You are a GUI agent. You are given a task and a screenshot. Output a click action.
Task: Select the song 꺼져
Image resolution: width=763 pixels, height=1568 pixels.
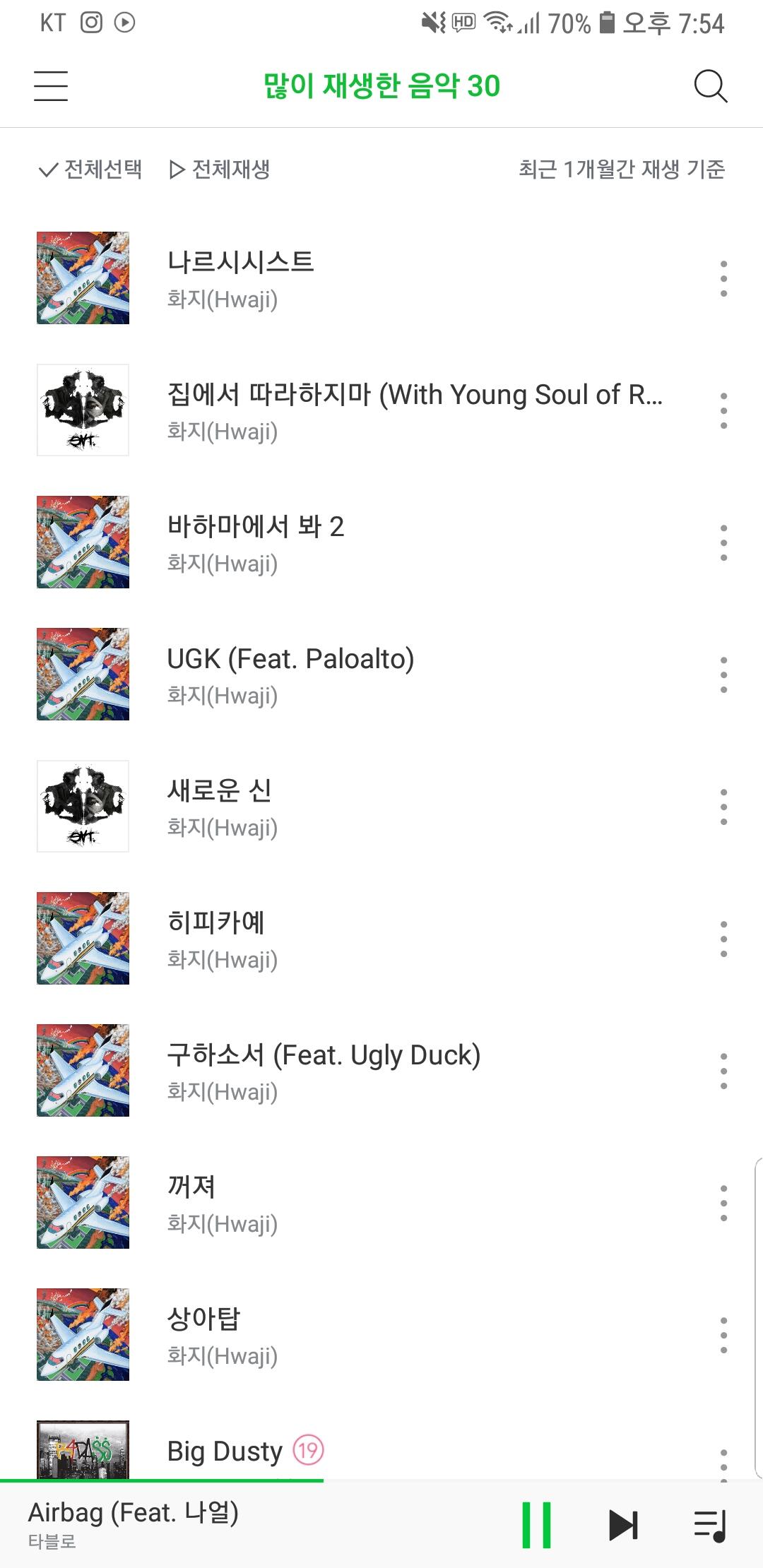191,1187
